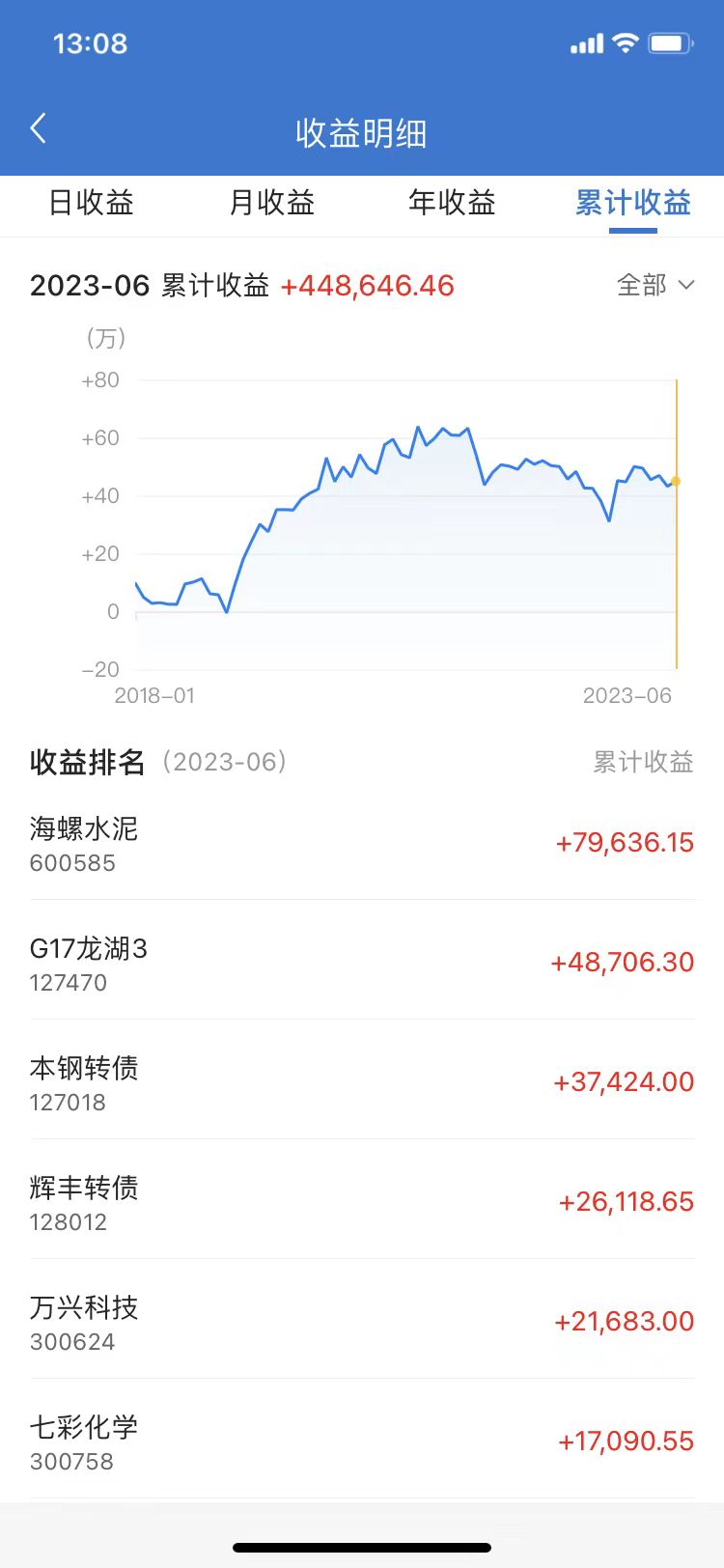Open the G17龙湖3 earnings row

[362, 963]
